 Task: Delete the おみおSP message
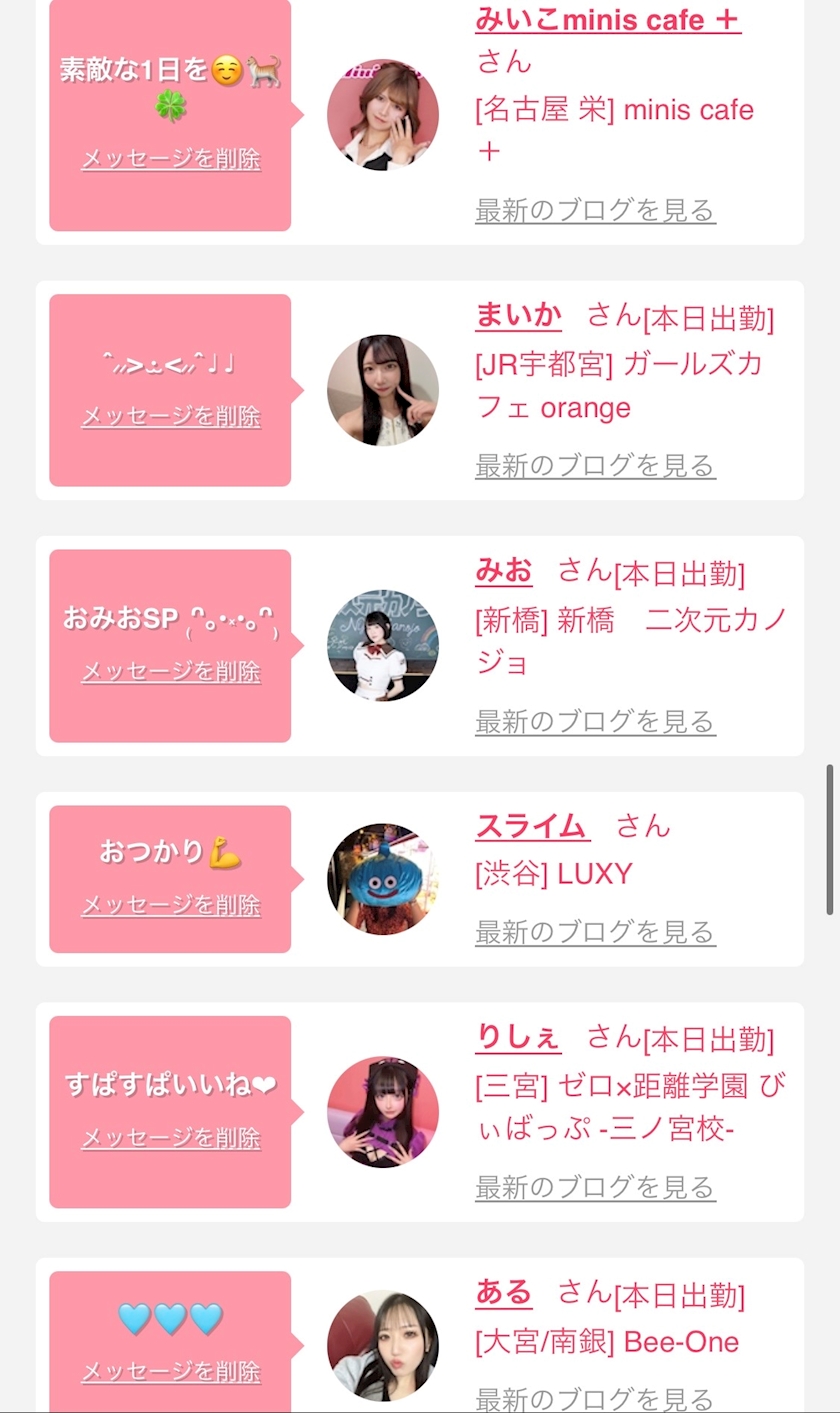171,672
